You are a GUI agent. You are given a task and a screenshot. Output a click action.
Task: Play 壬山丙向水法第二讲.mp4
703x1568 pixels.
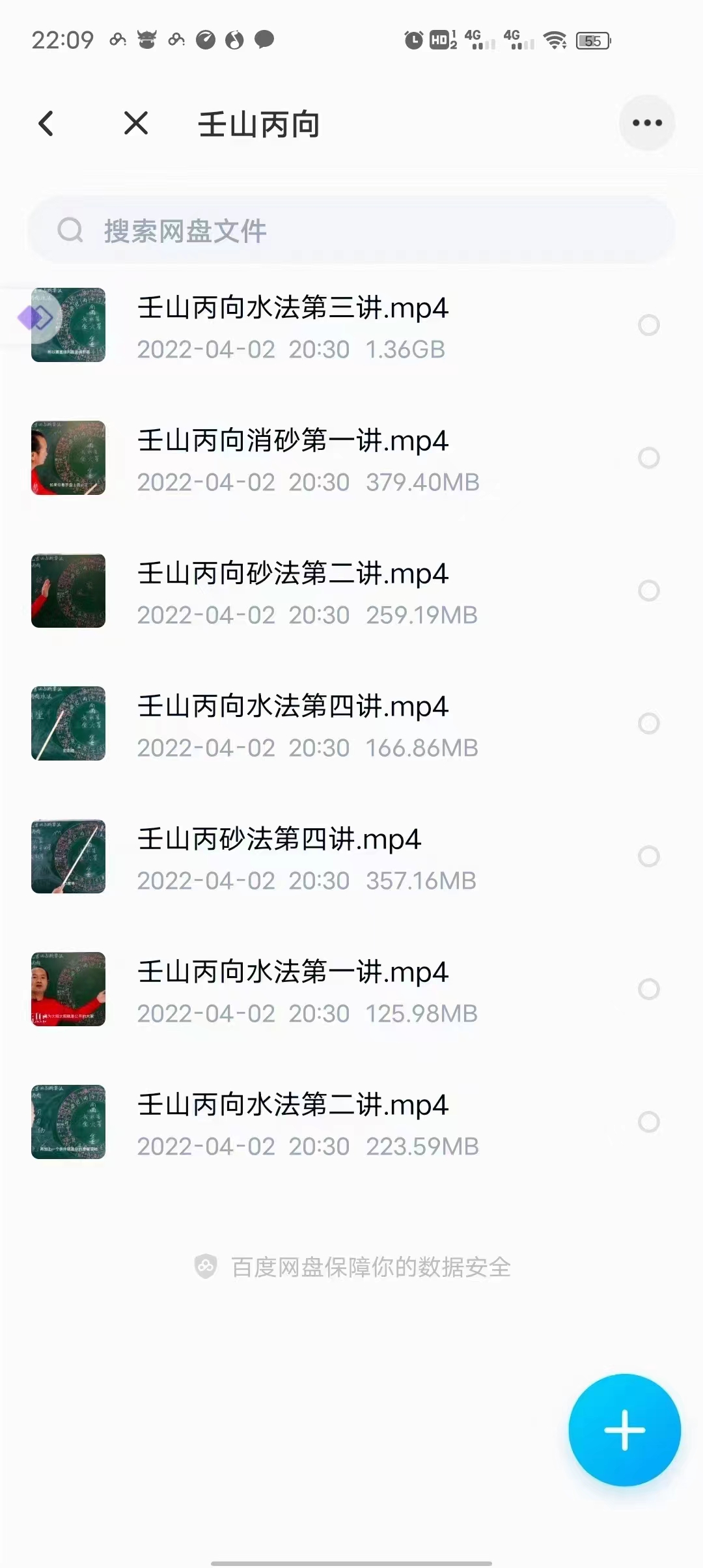point(293,1123)
